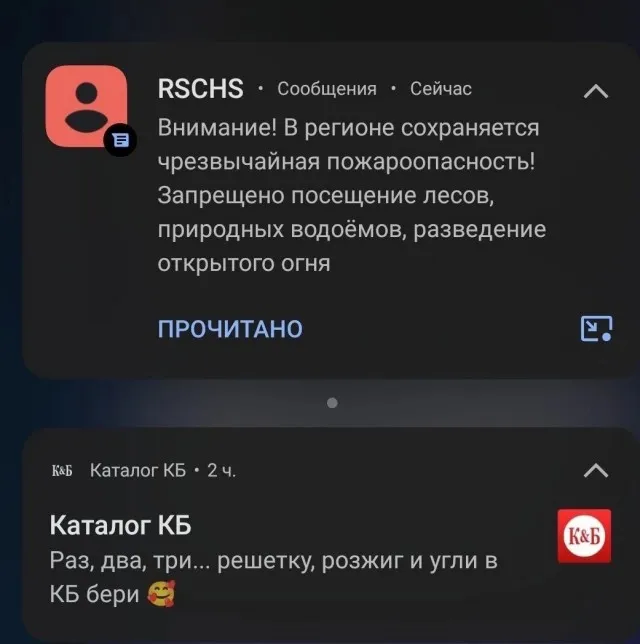The height and width of the screenshot is (644, 640).
Task: Collapse the Каталог КБ notification chevron
Action: (x=595, y=469)
